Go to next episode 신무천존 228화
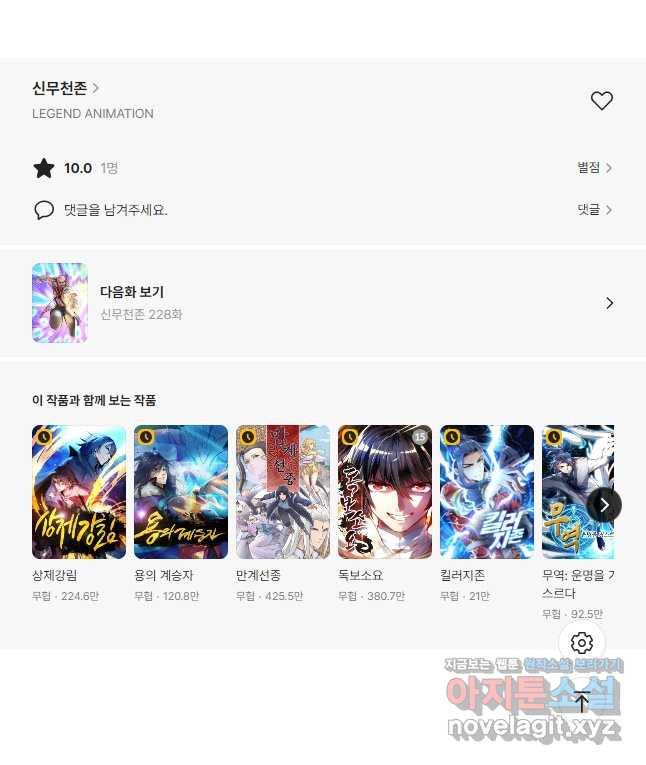 [x=322, y=303]
